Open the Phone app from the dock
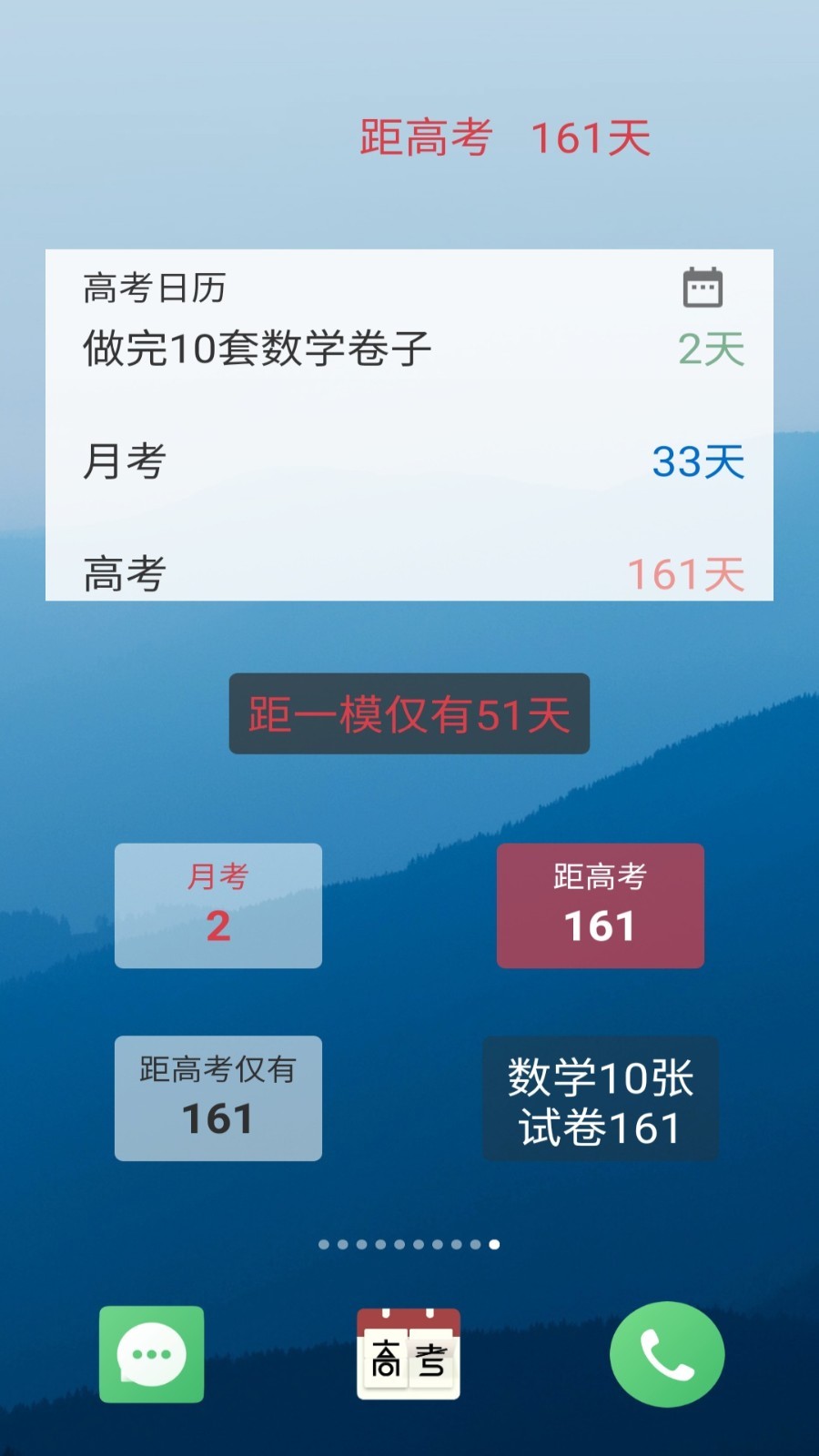 (667, 1353)
